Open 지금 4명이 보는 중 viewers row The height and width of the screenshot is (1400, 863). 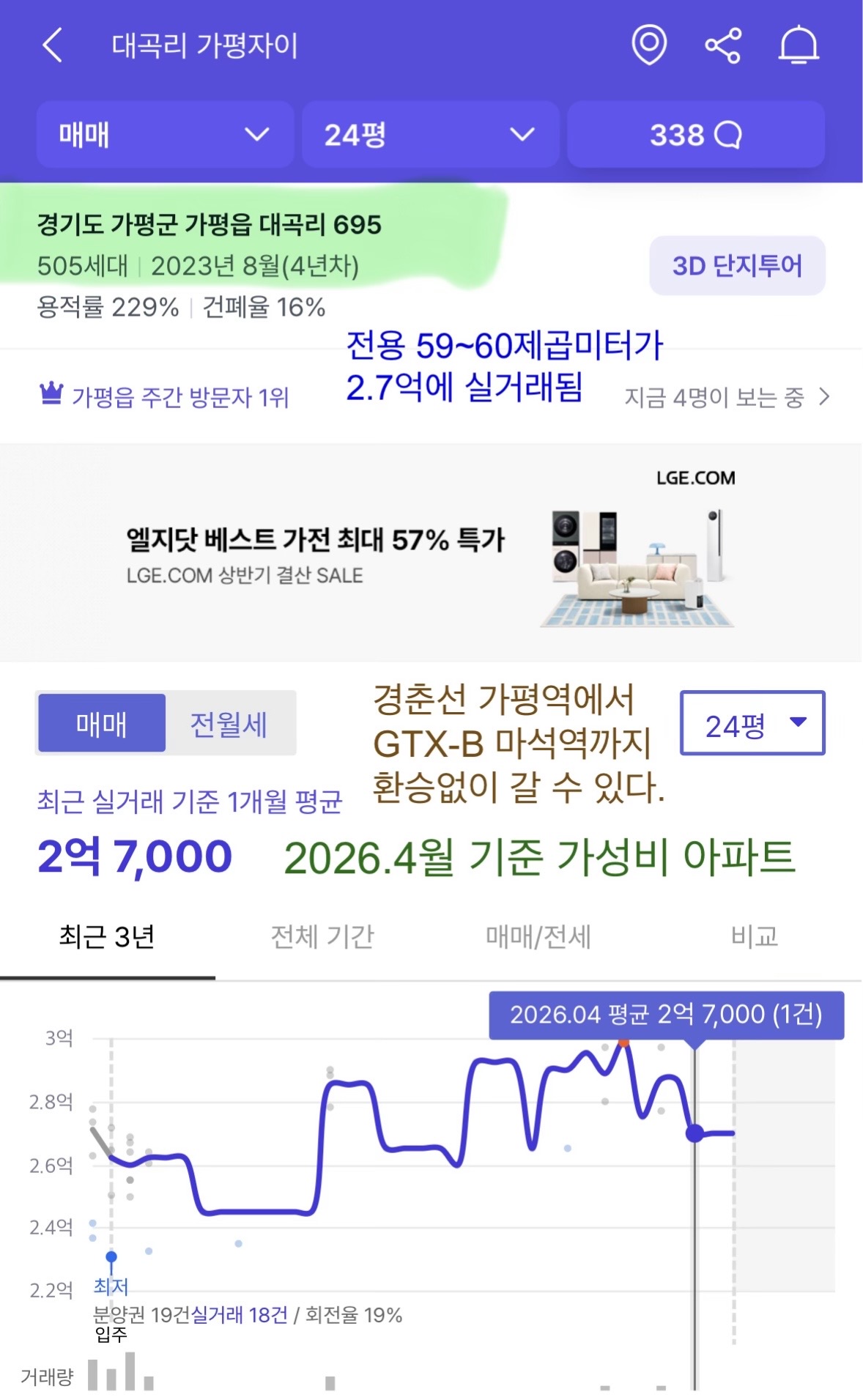pos(727,397)
